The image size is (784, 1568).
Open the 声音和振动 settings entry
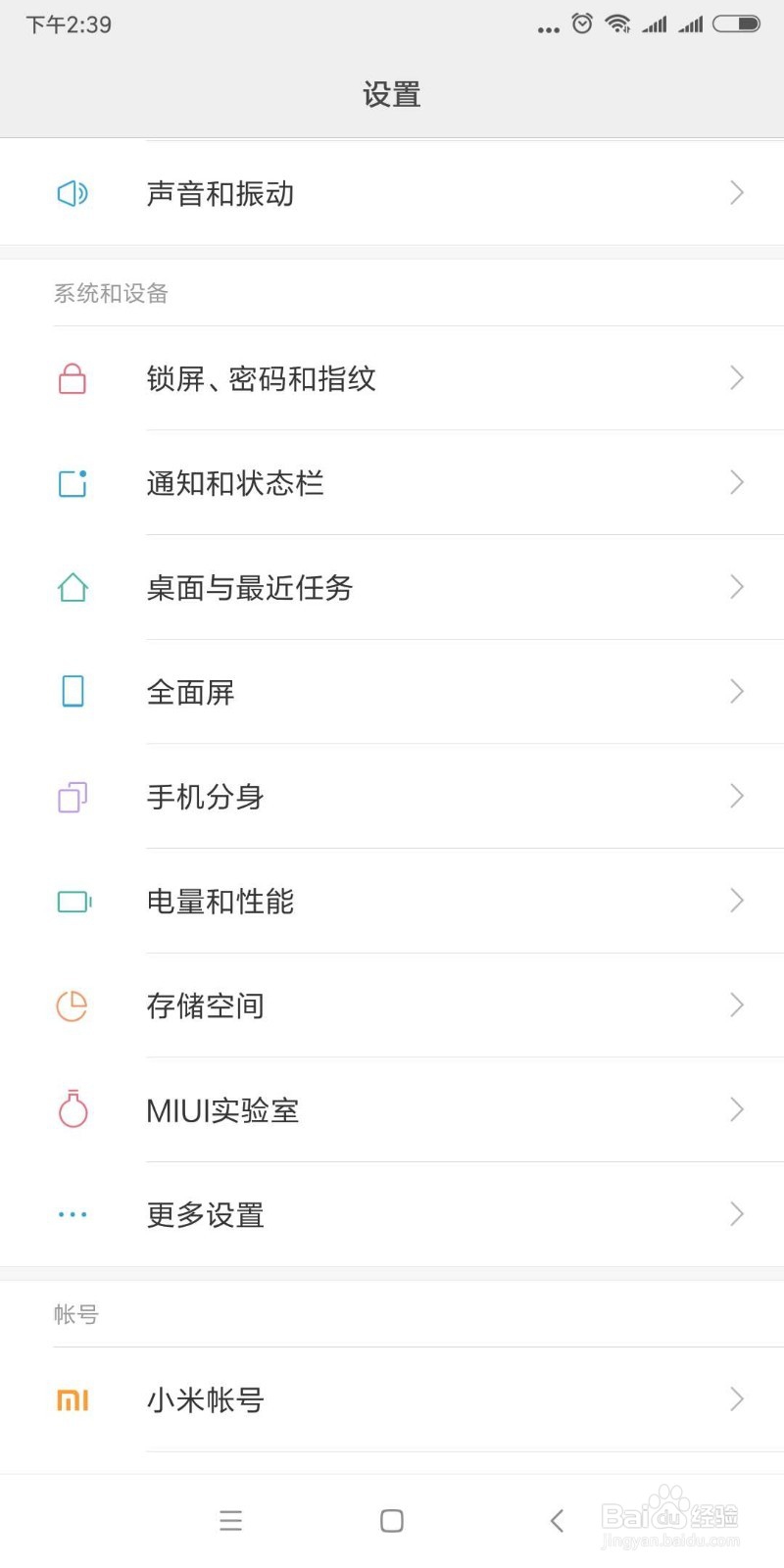click(x=392, y=193)
